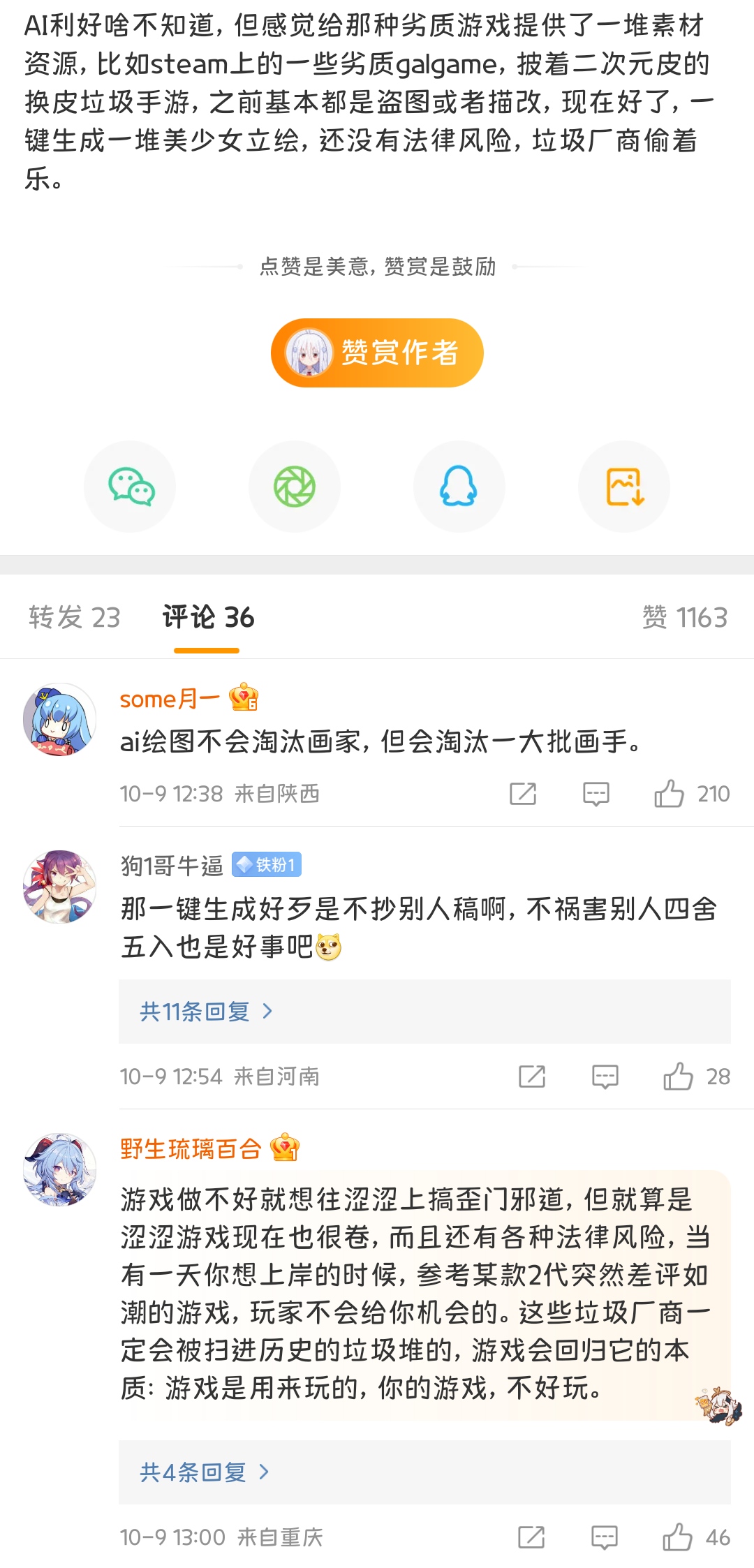This screenshot has width=754, height=1568.
Task: Like 野生琉璃百合's comment
Action: click(677, 1537)
